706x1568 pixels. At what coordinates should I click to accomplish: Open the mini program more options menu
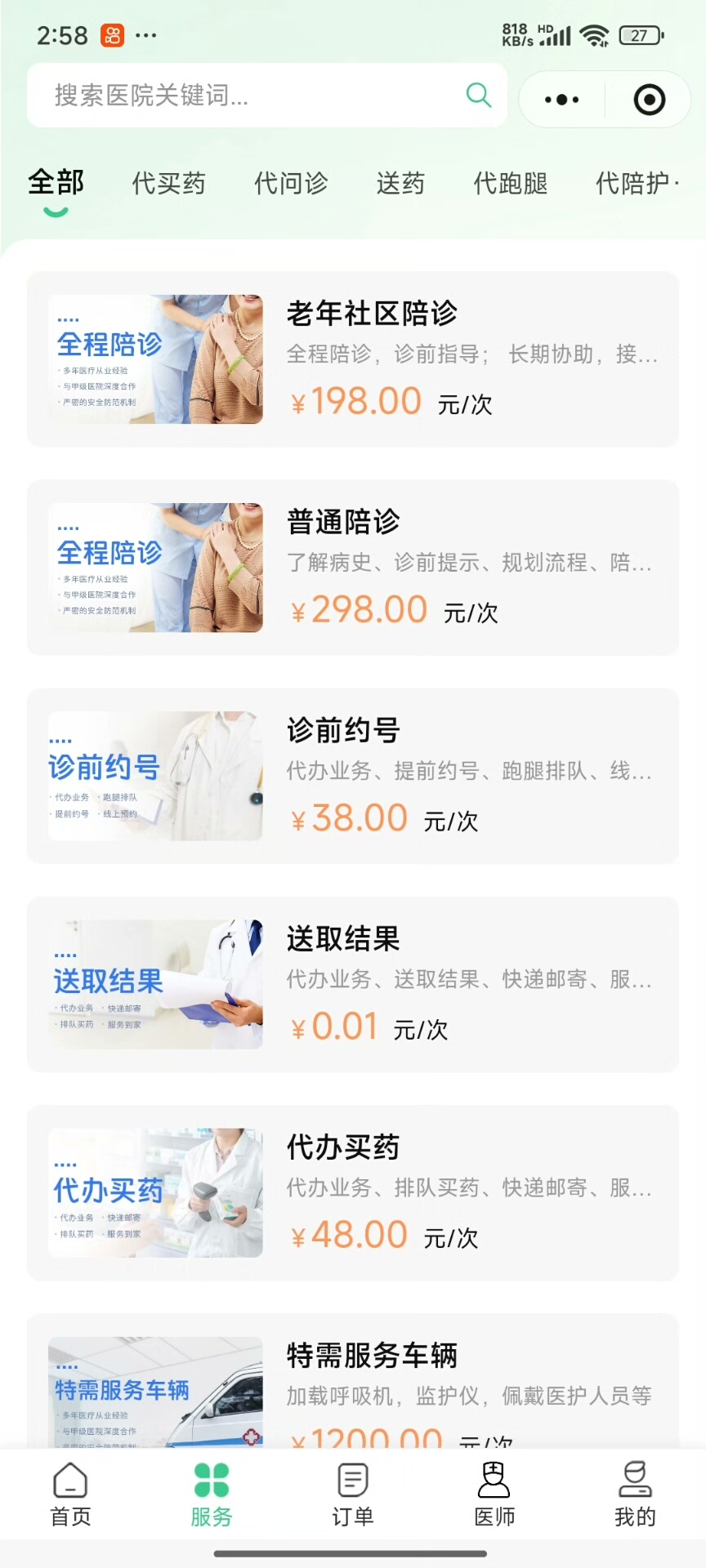[x=562, y=100]
